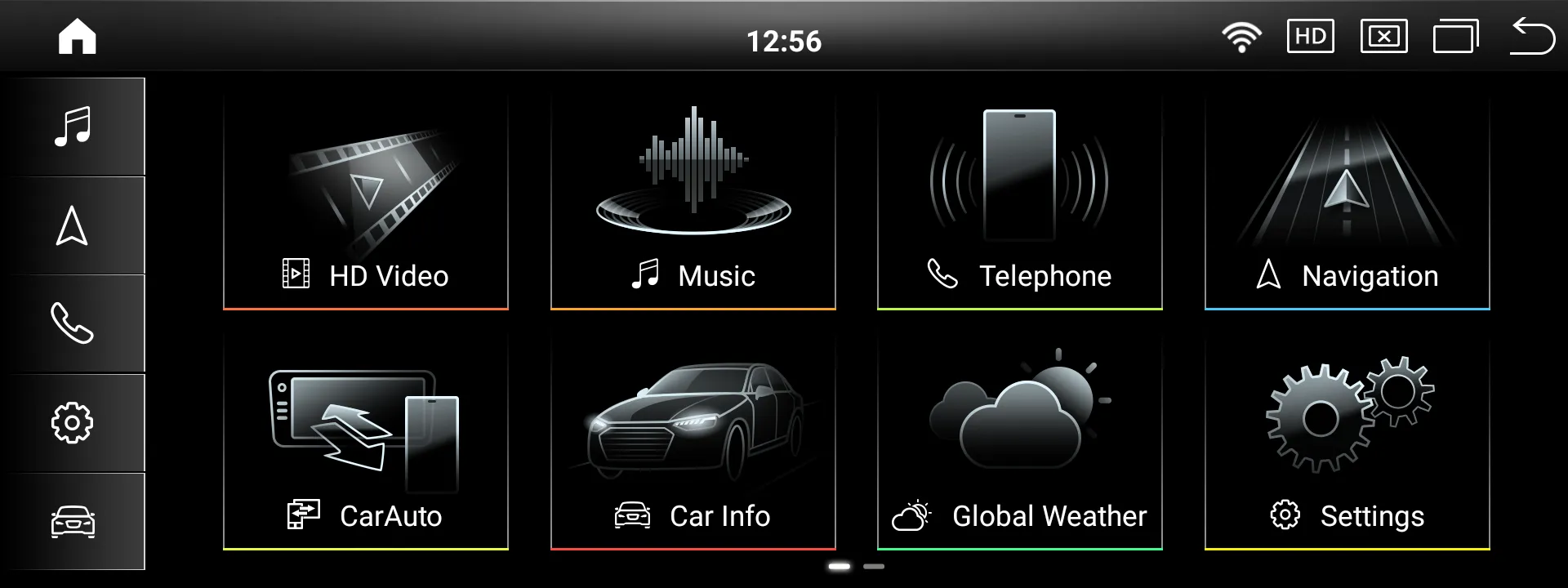Tap the gear sidebar shortcut
Viewport: 1568px width, 588px height.
(73, 423)
